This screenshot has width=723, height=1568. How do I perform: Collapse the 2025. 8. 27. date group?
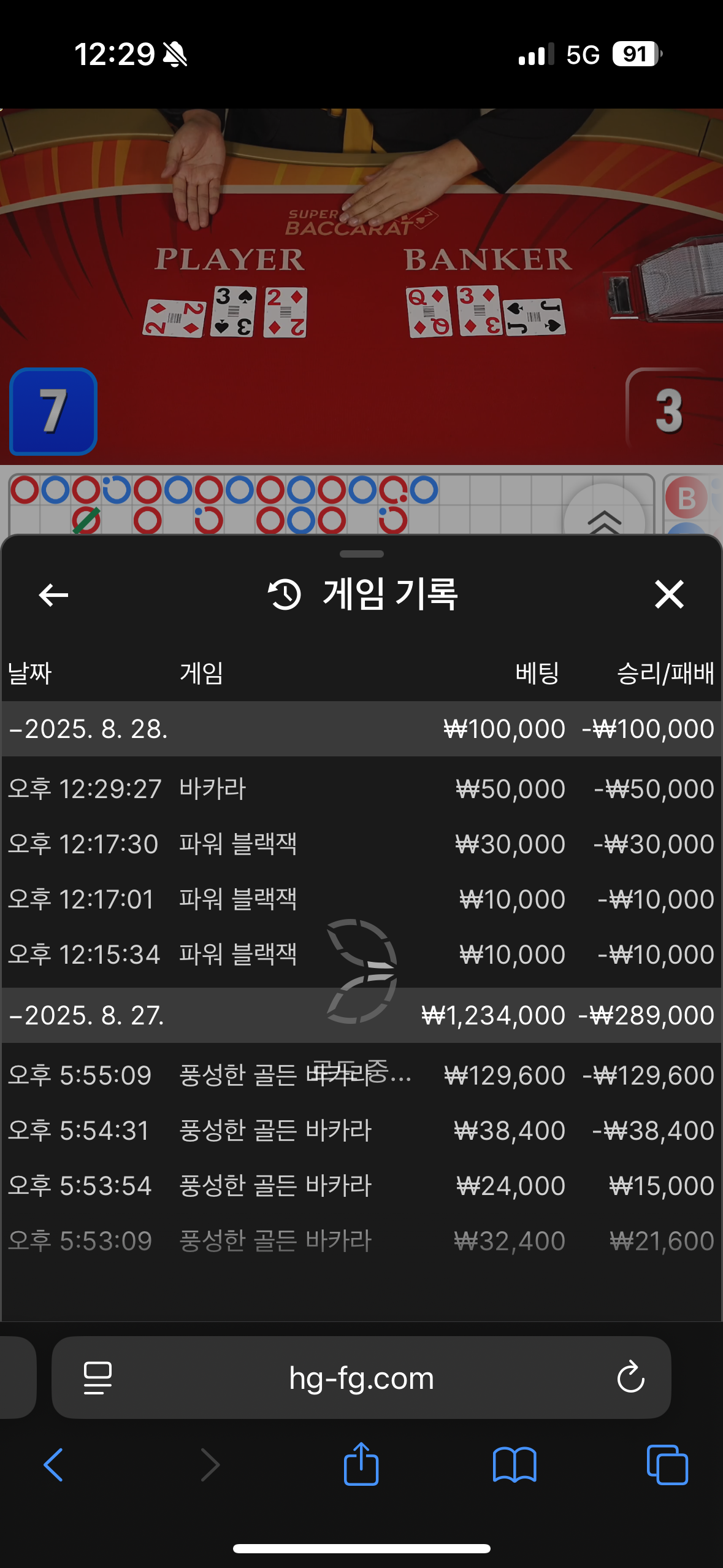pos(361,1015)
